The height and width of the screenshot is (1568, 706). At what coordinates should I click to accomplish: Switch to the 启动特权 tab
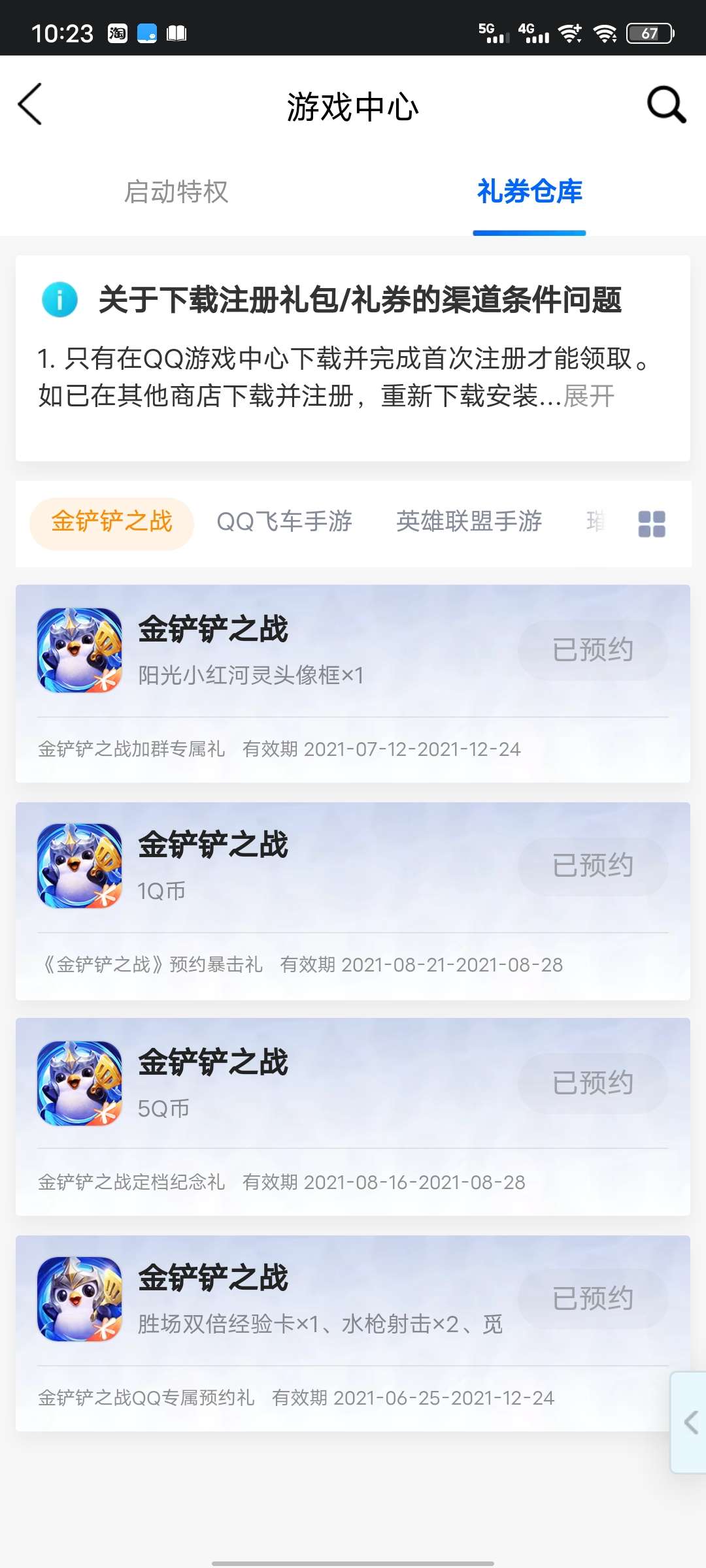tap(176, 192)
